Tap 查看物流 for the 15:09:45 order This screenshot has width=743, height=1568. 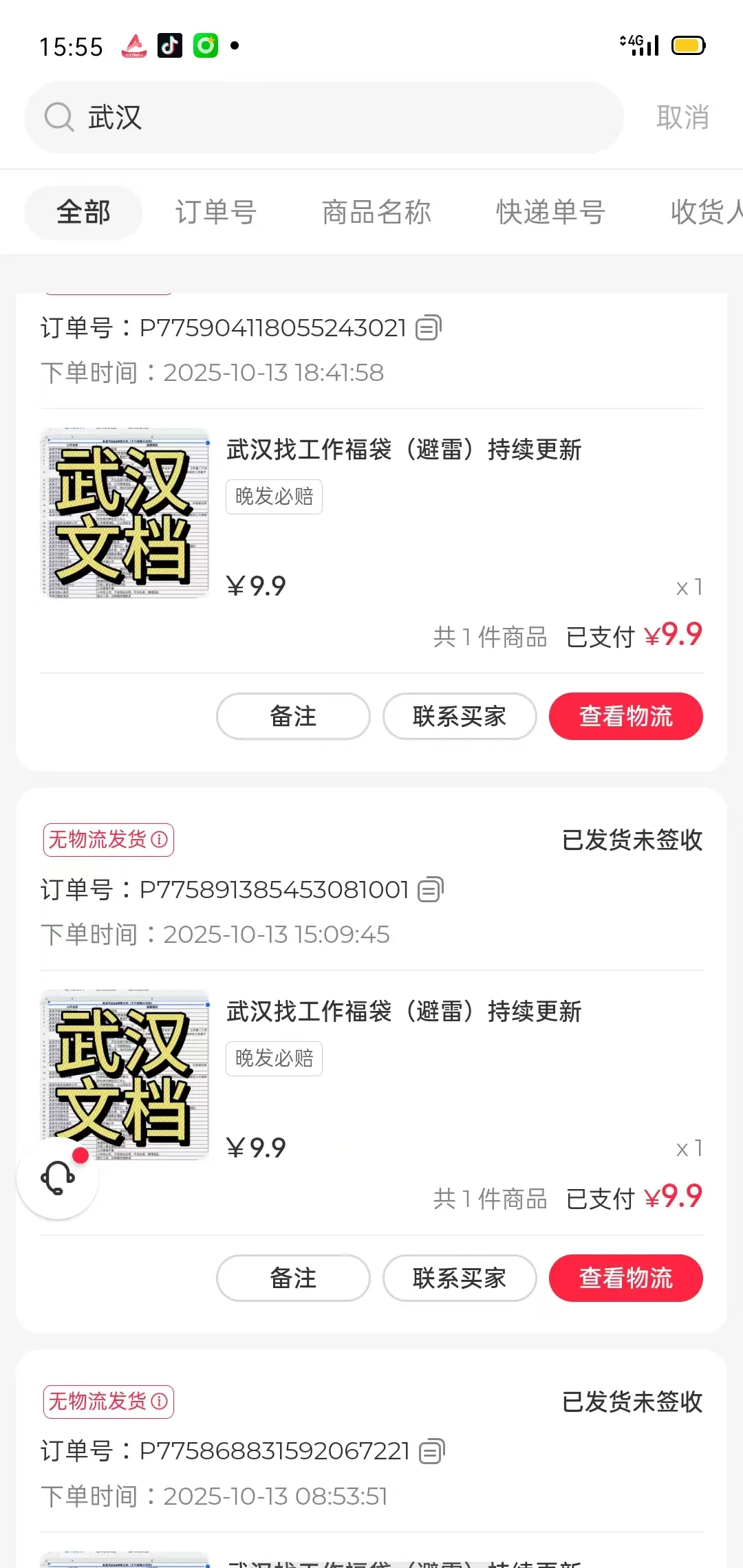click(625, 1278)
